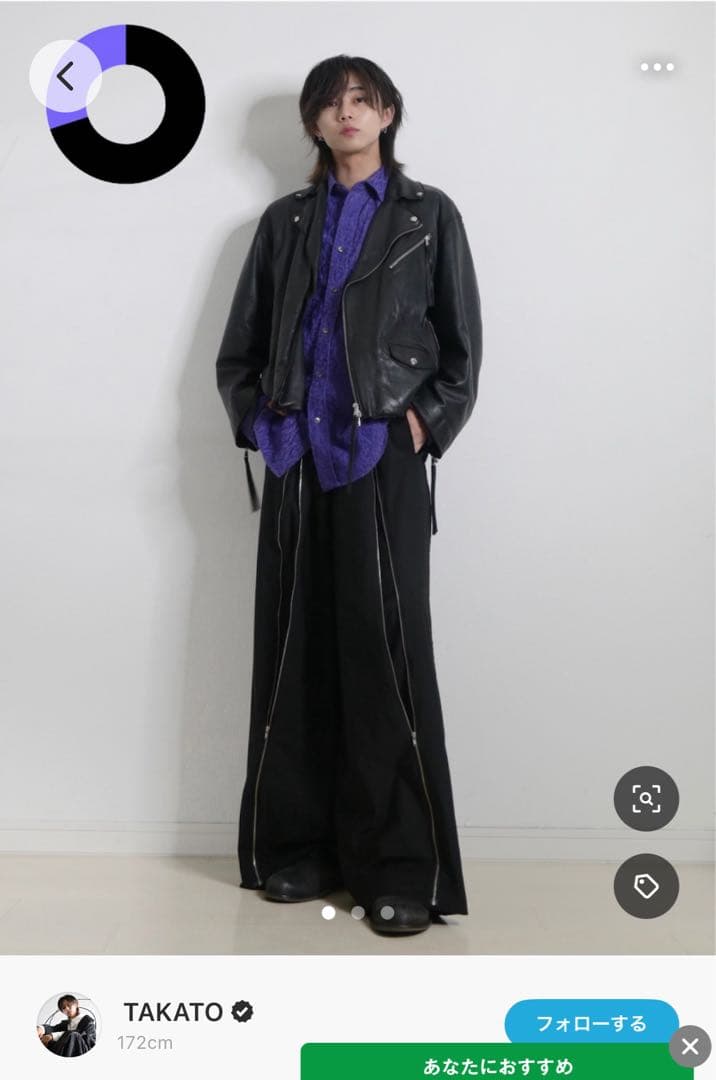This screenshot has height=1080, width=716.
Task: Open the あなたにおすすめ recommendations banner
Action: pos(497,1063)
